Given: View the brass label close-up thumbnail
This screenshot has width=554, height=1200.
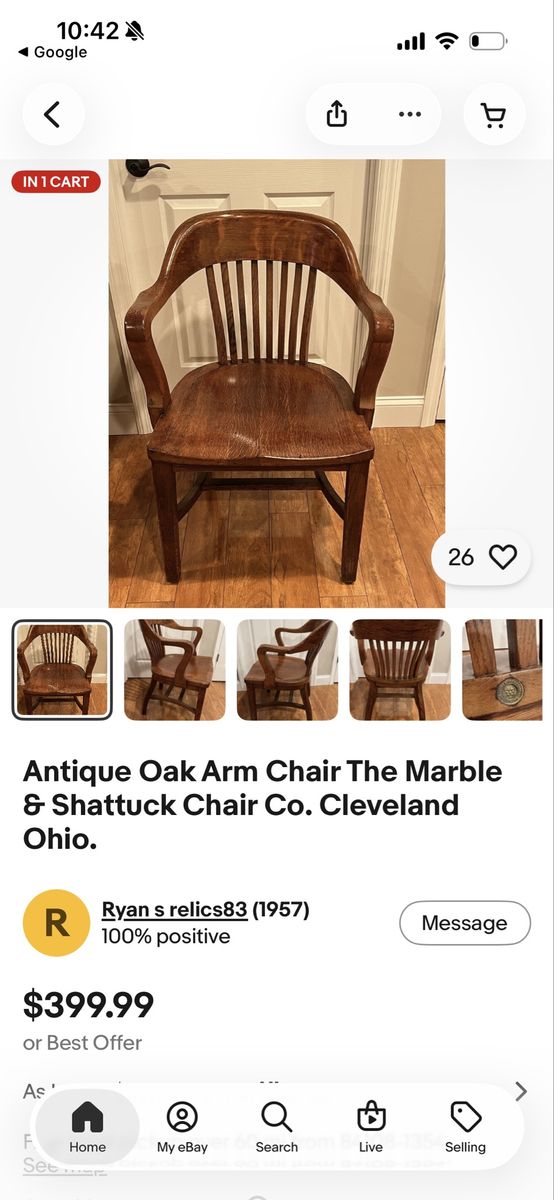Looking at the screenshot, I should tap(502, 670).
